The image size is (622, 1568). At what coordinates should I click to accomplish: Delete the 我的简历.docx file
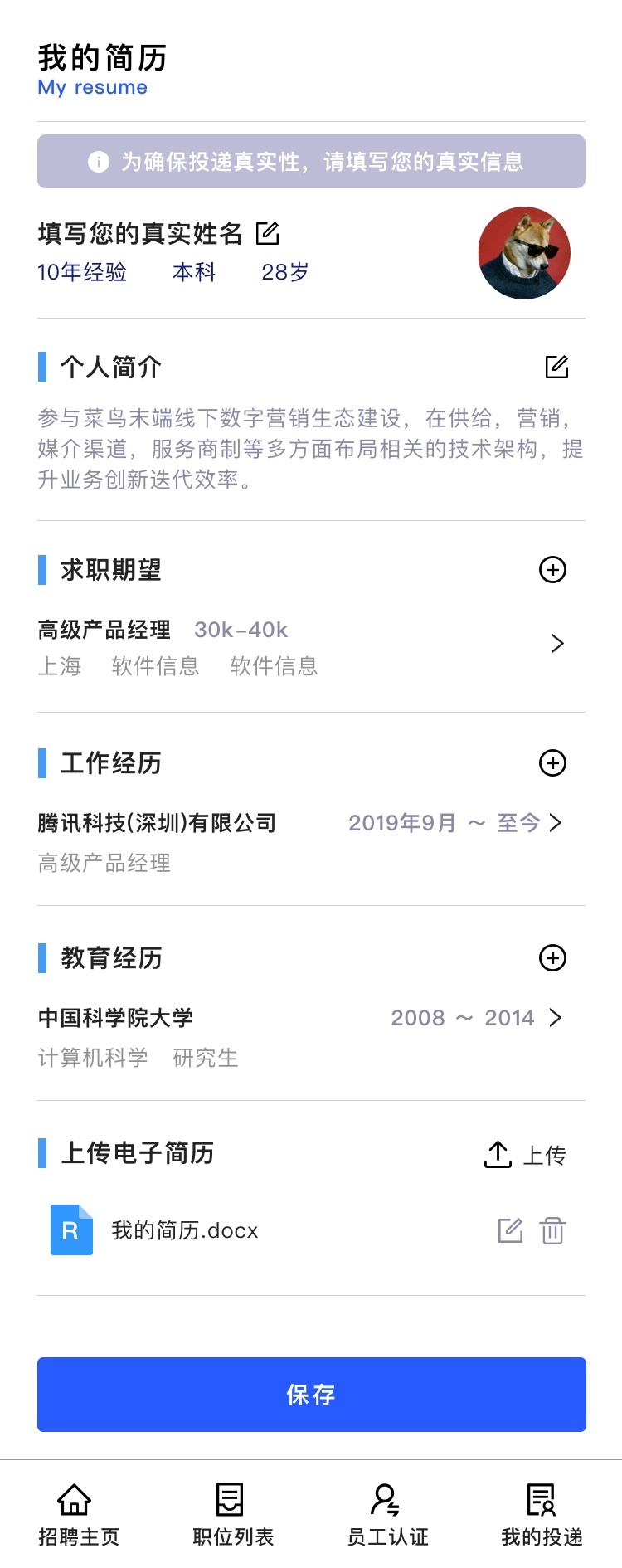(x=552, y=1230)
